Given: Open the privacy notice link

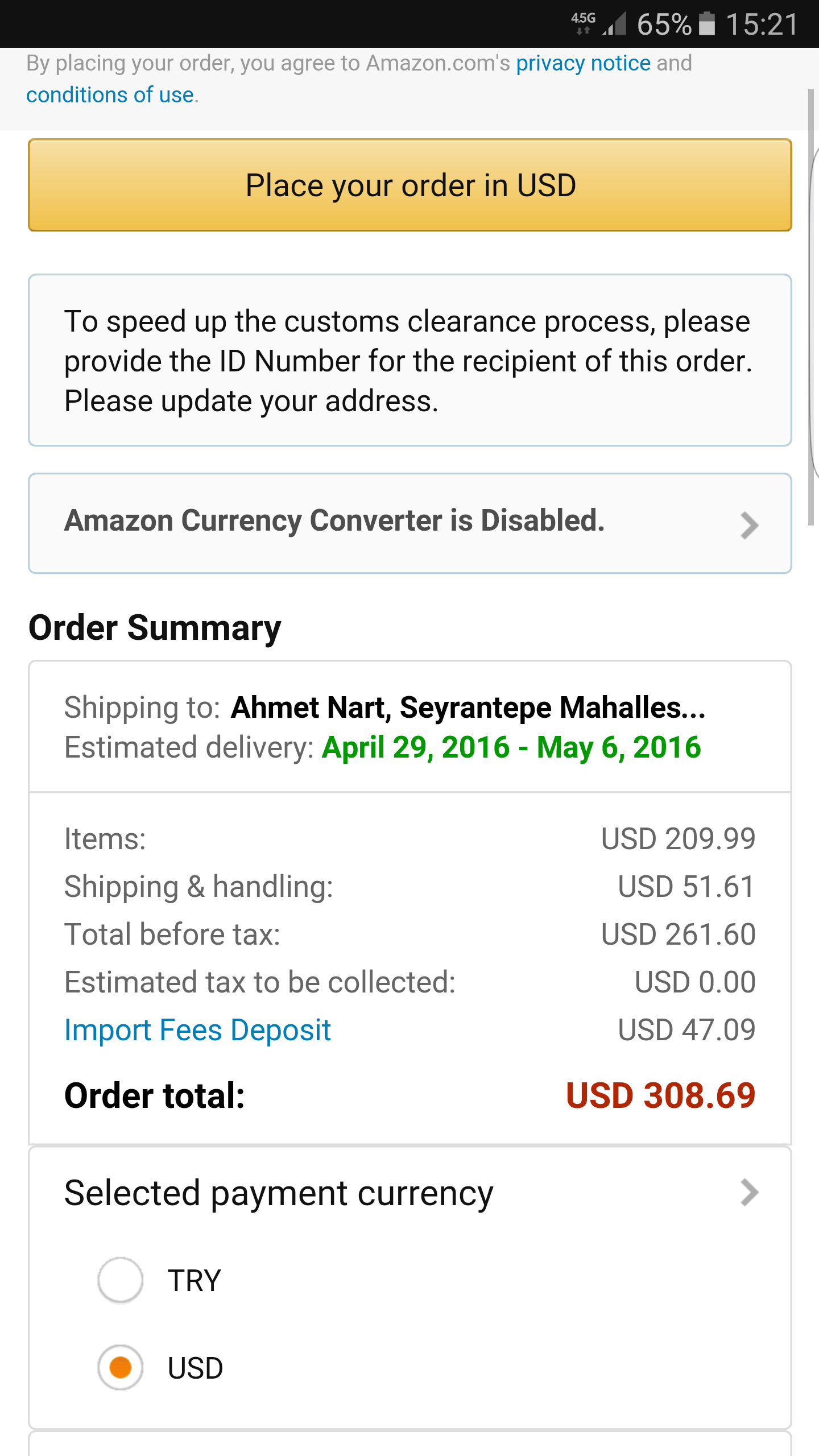Looking at the screenshot, I should (x=583, y=64).
